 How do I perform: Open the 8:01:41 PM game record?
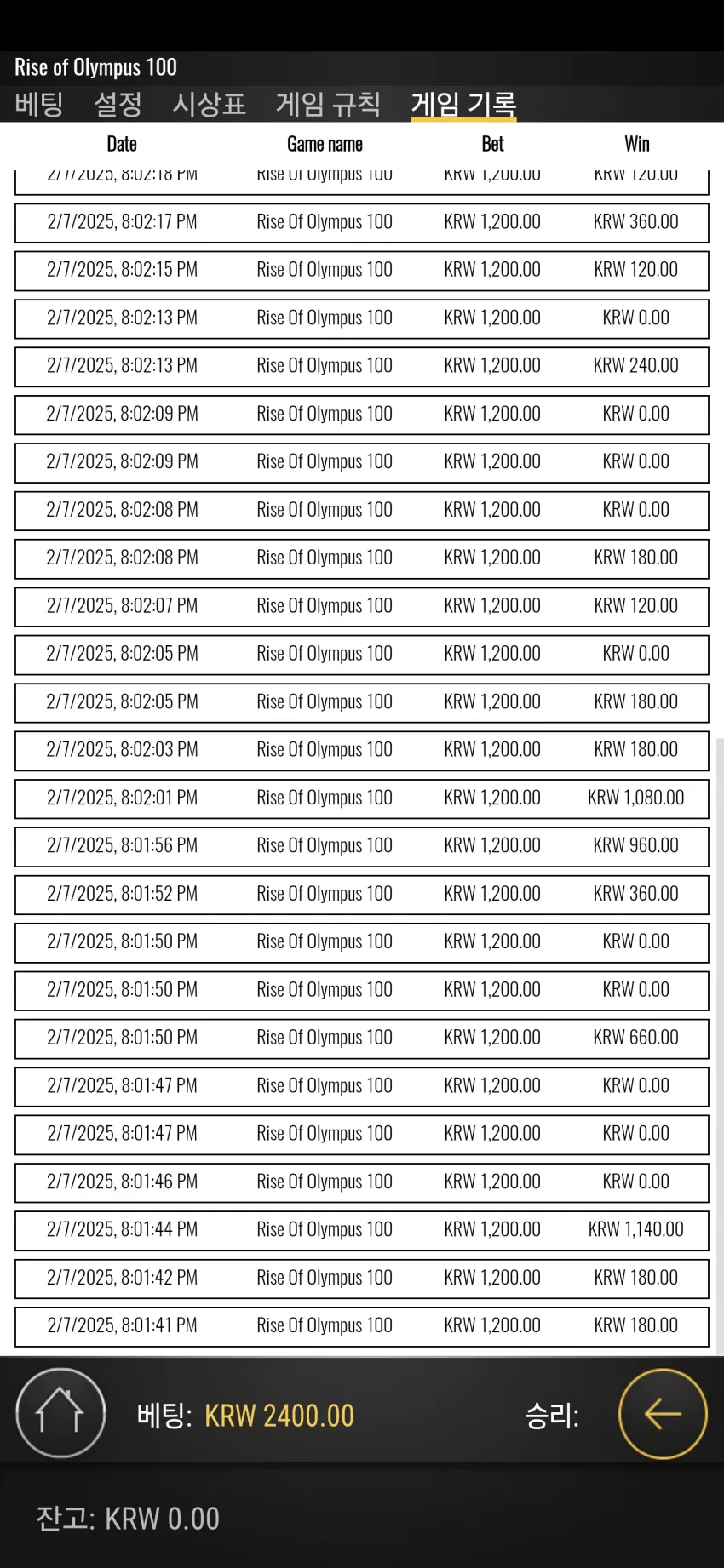(362, 1326)
